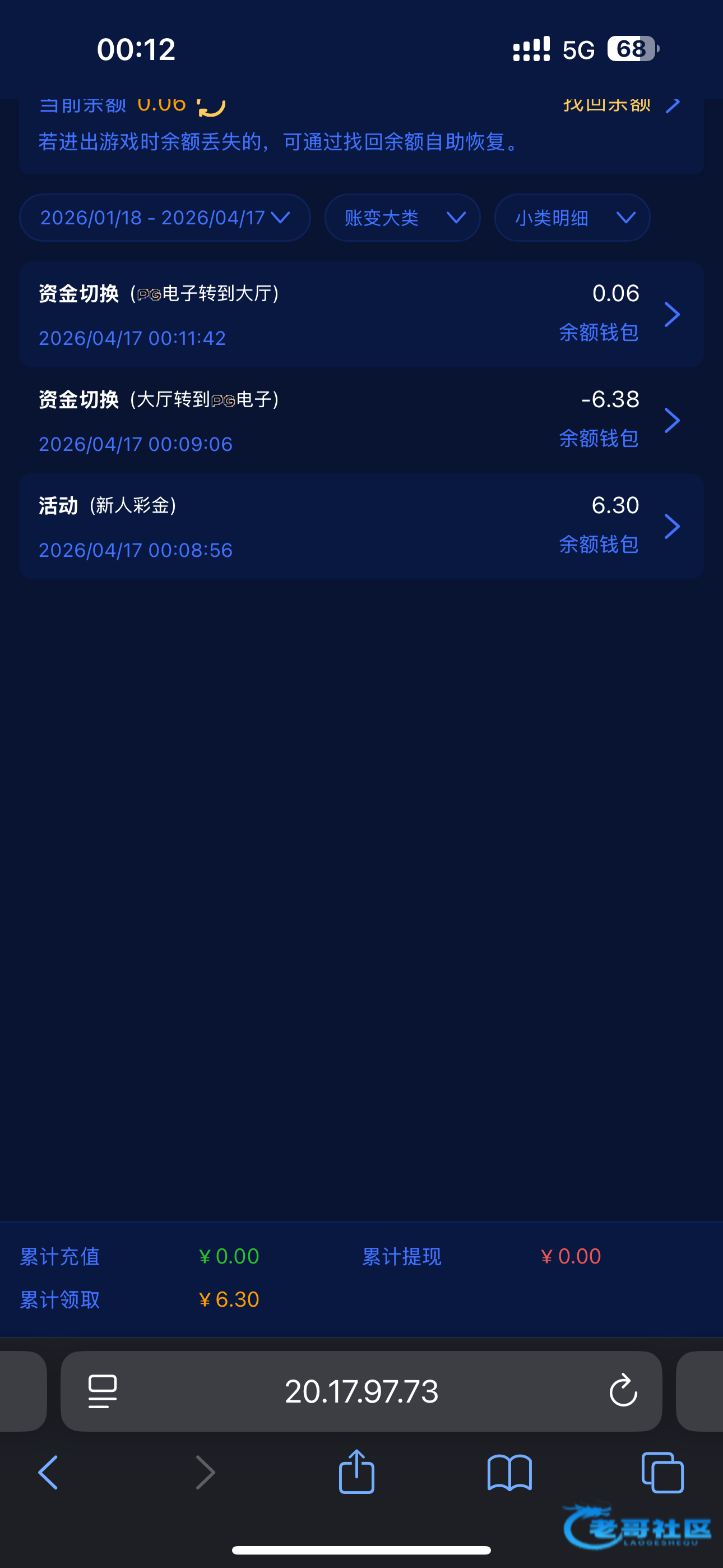Viewport: 723px width, 1568px height.
Task: Open the bookmarks book icon
Action: [x=510, y=1473]
